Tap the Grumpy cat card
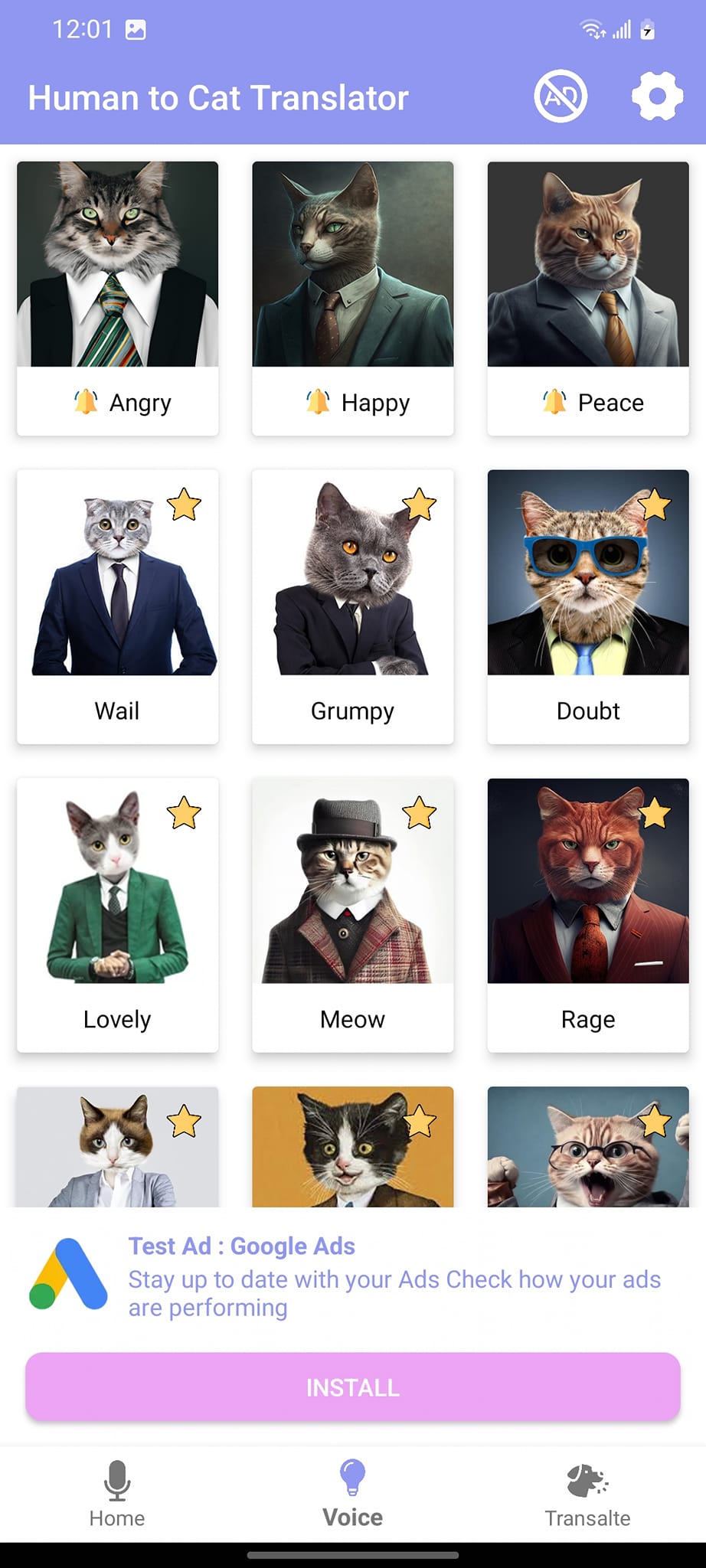Image resolution: width=706 pixels, height=1568 pixels. 352,606
